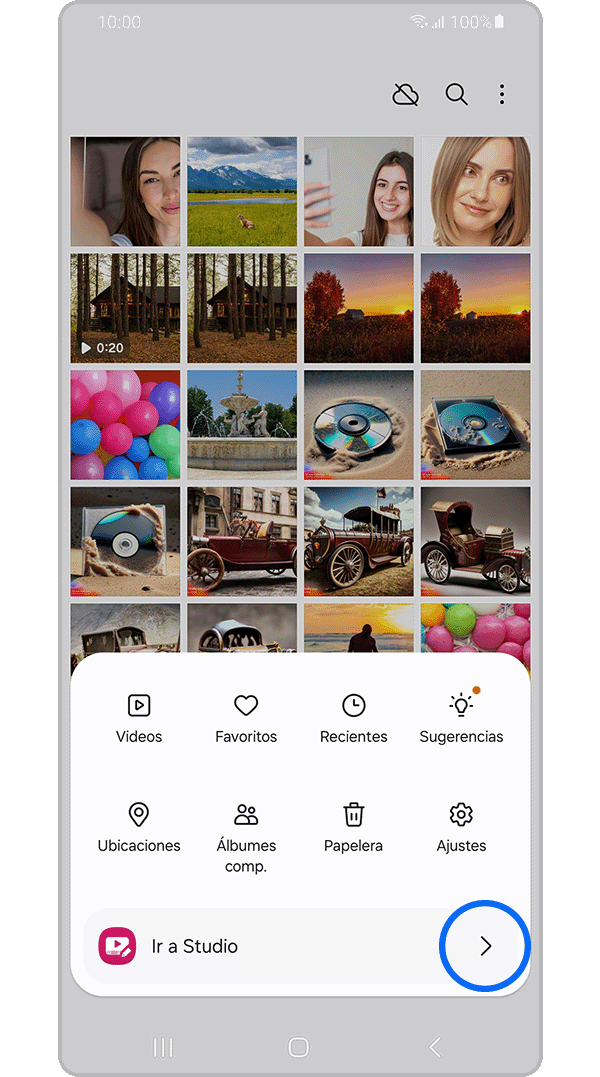Tap the cloud sync off icon

click(x=405, y=95)
